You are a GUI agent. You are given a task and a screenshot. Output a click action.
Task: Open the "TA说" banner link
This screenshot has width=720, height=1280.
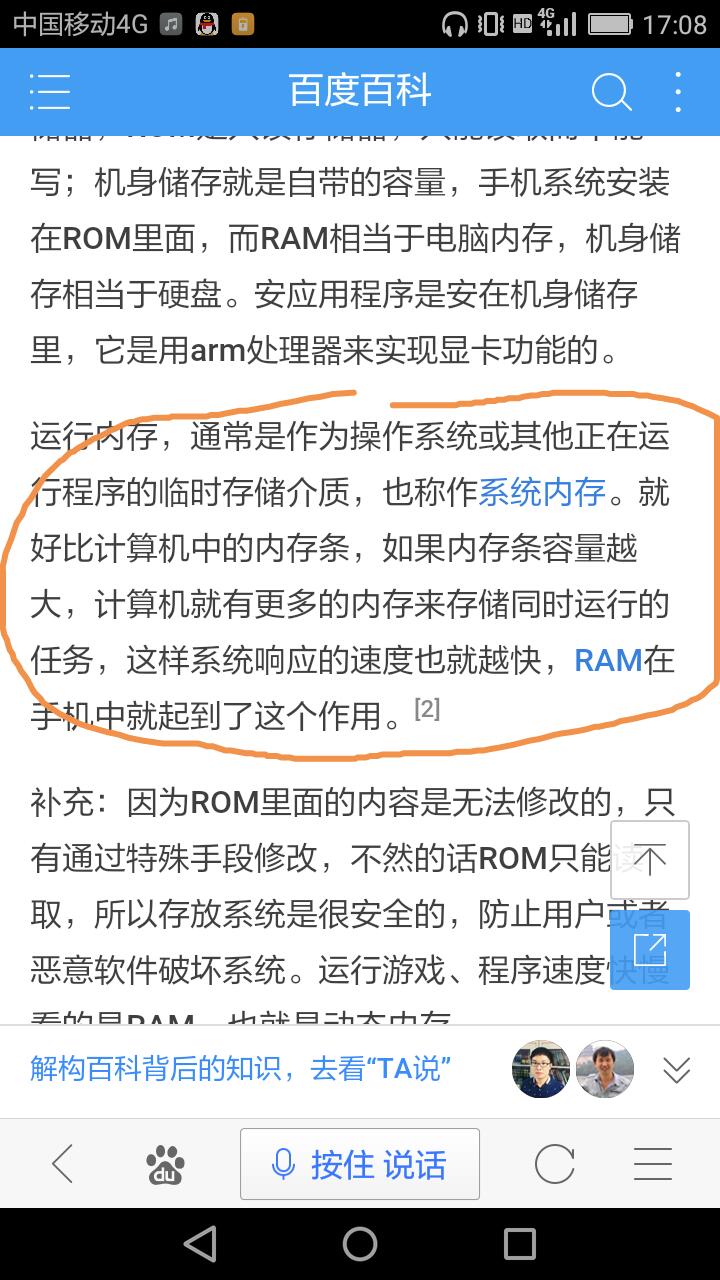pyautogui.click(x=240, y=1069)
